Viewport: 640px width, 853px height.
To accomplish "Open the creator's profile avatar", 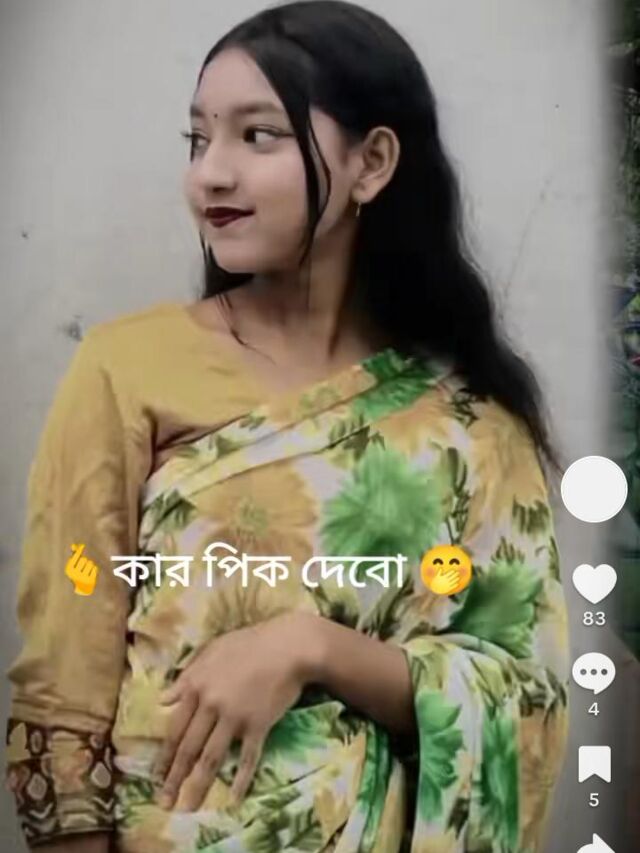I will point(594,489).
